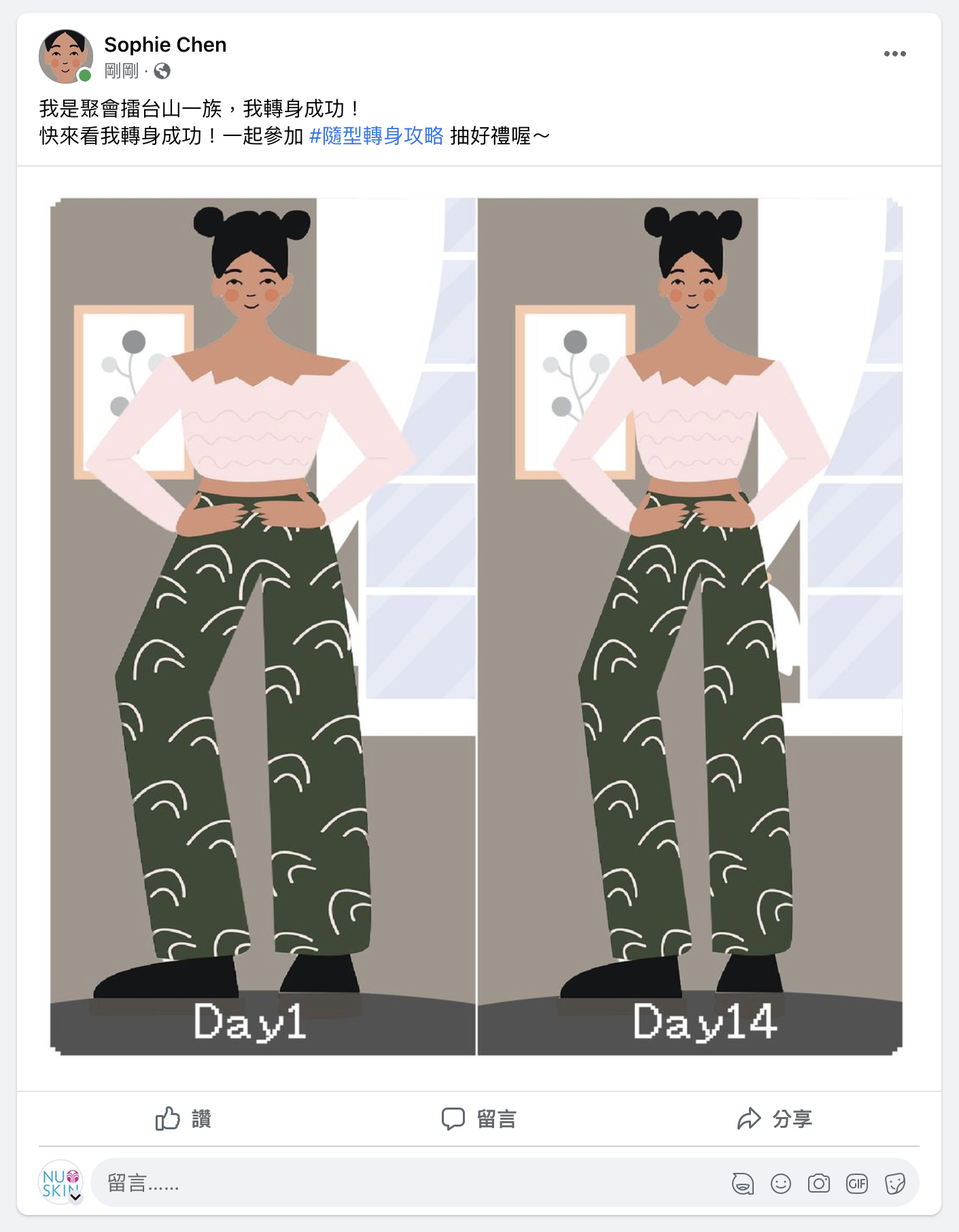The height and width of the screenshot is (1232, 959).
Task: Open the emoji picker in comment box
Action: click(x=780, y=1184)
